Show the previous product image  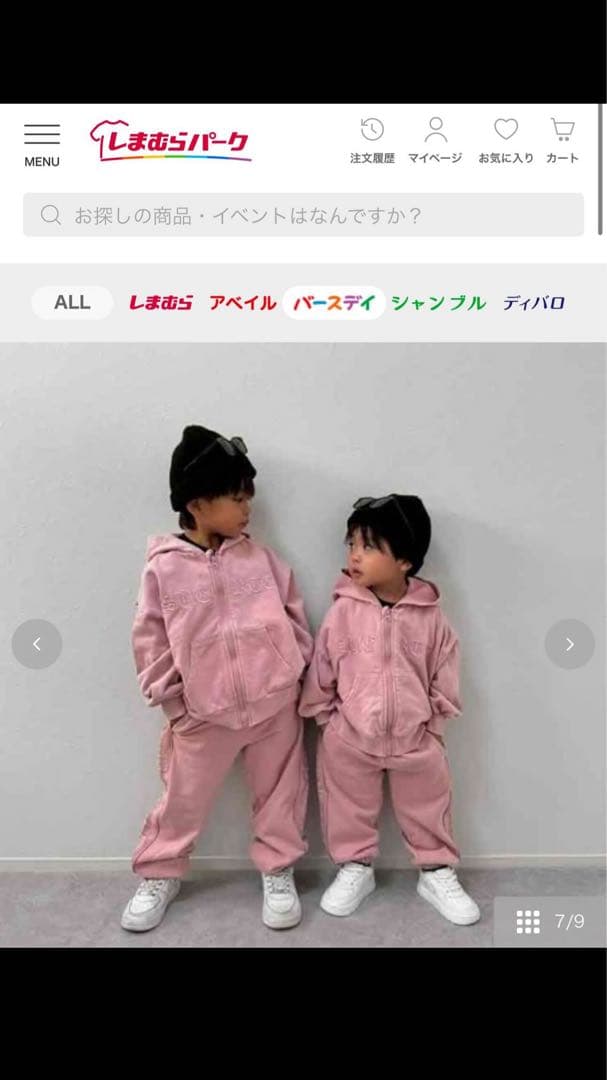37,644
